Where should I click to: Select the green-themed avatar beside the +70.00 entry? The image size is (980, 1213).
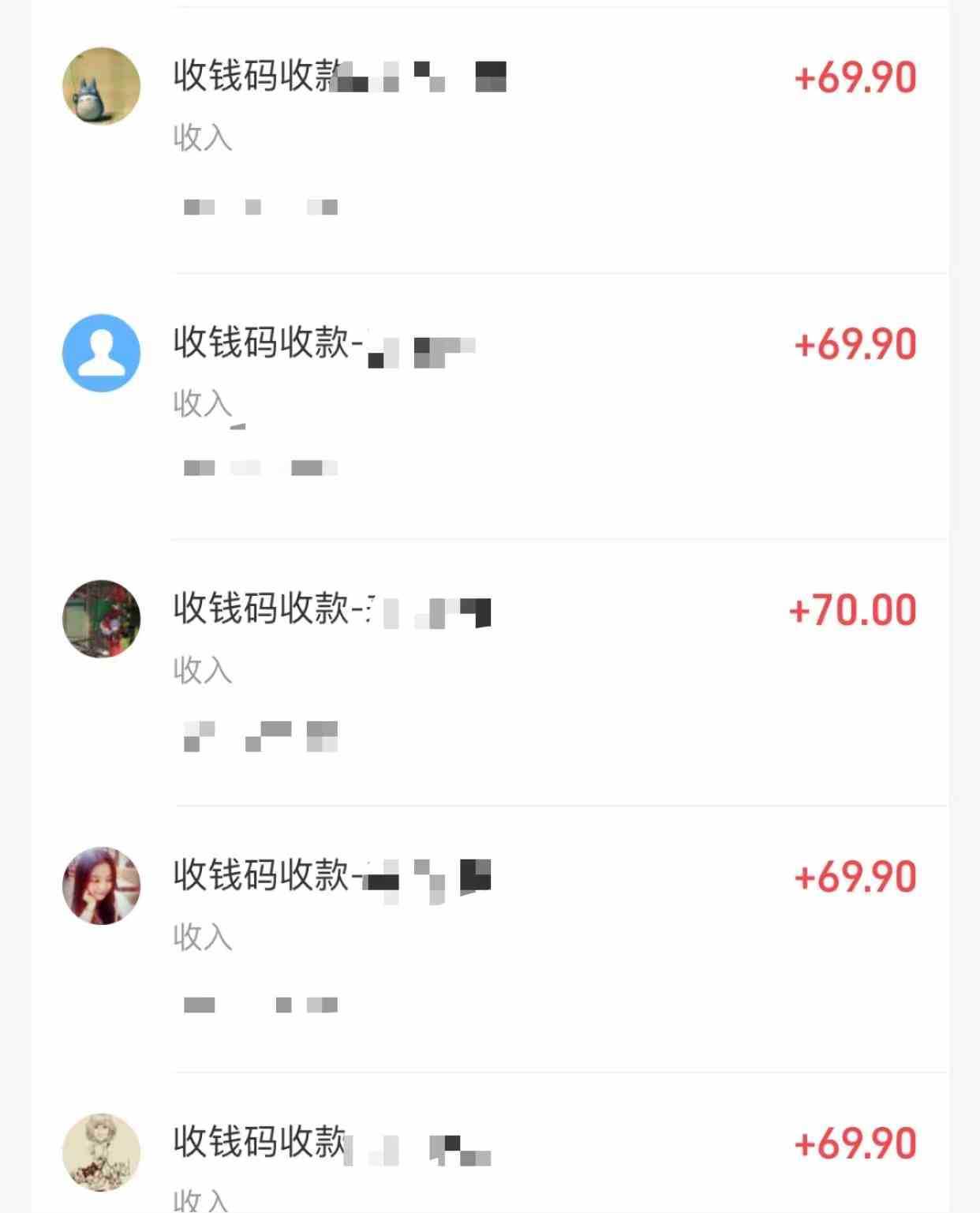102,620
